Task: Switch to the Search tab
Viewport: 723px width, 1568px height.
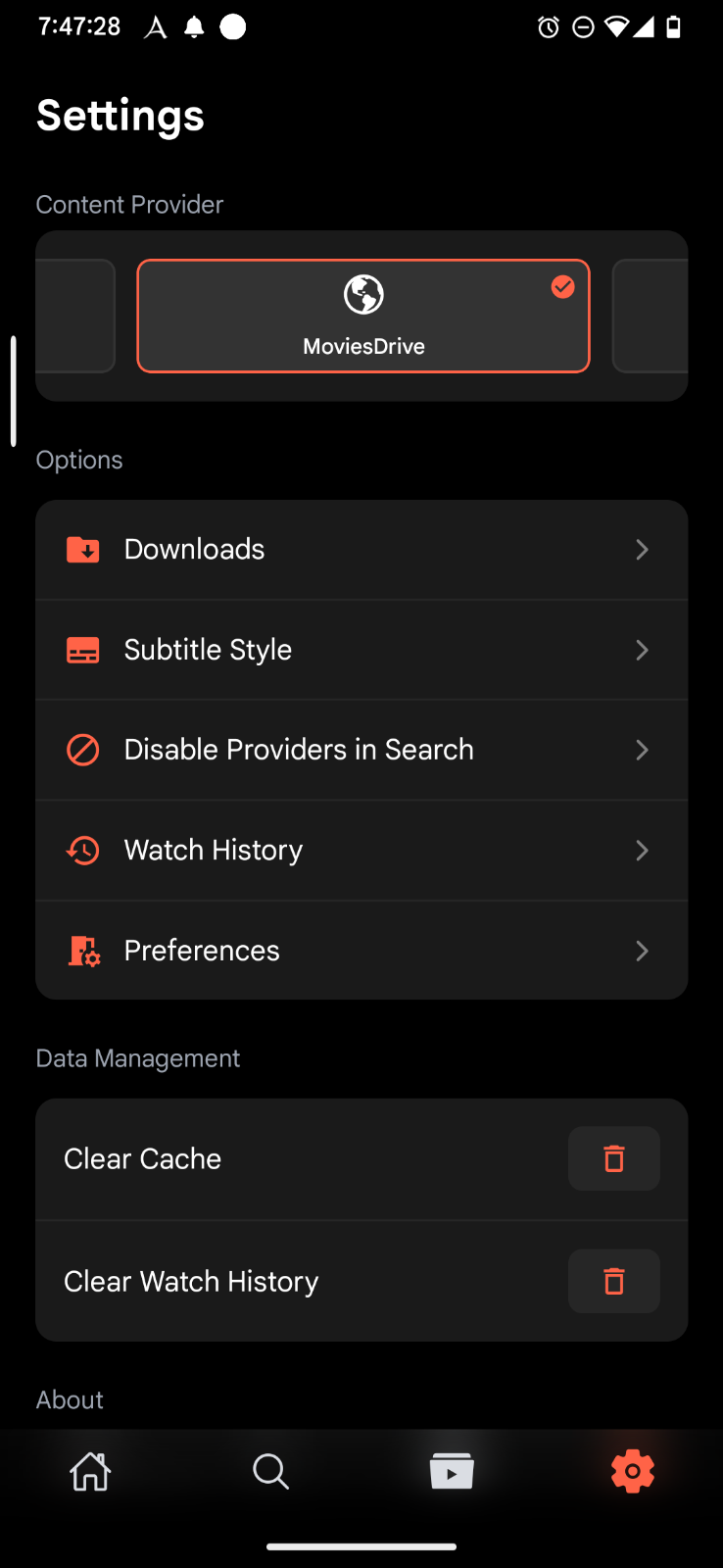Action: pyautogui.click(x=270, y=1471)
